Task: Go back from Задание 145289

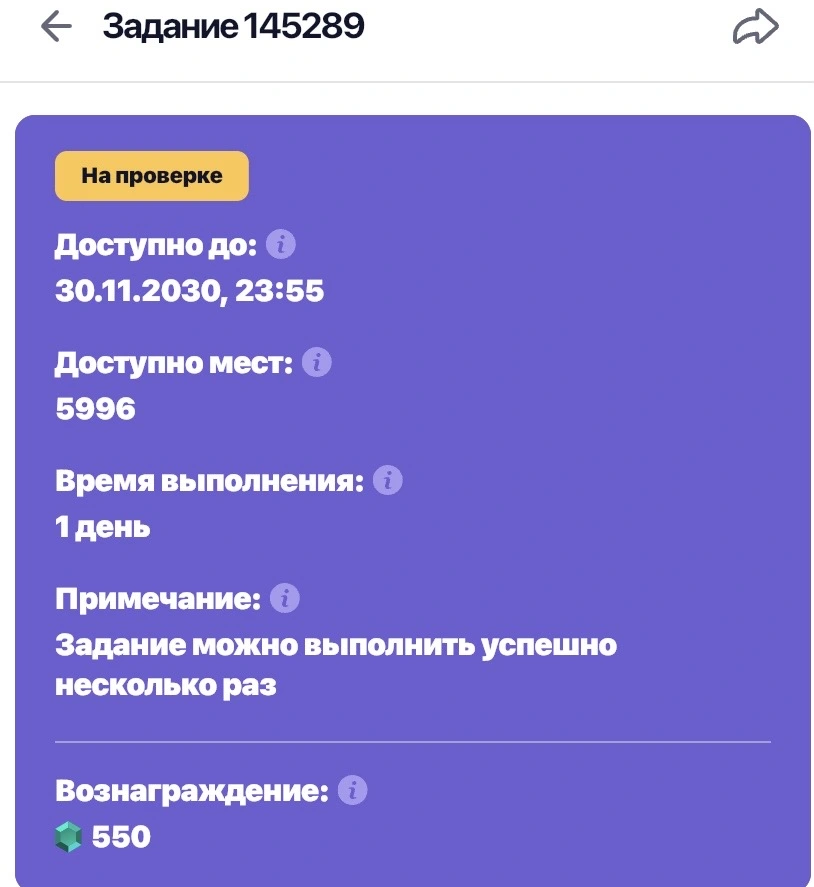Action: (x=56, y=27)
